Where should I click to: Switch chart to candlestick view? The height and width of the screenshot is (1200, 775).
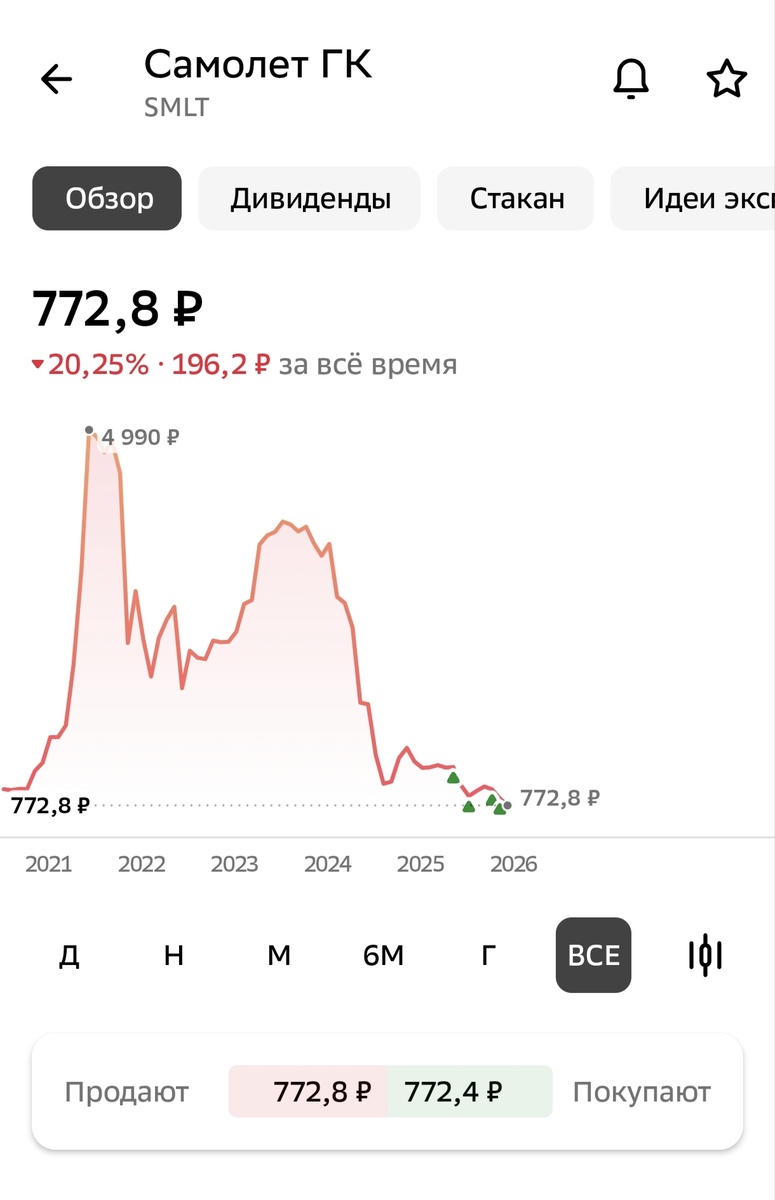point(705,955)
